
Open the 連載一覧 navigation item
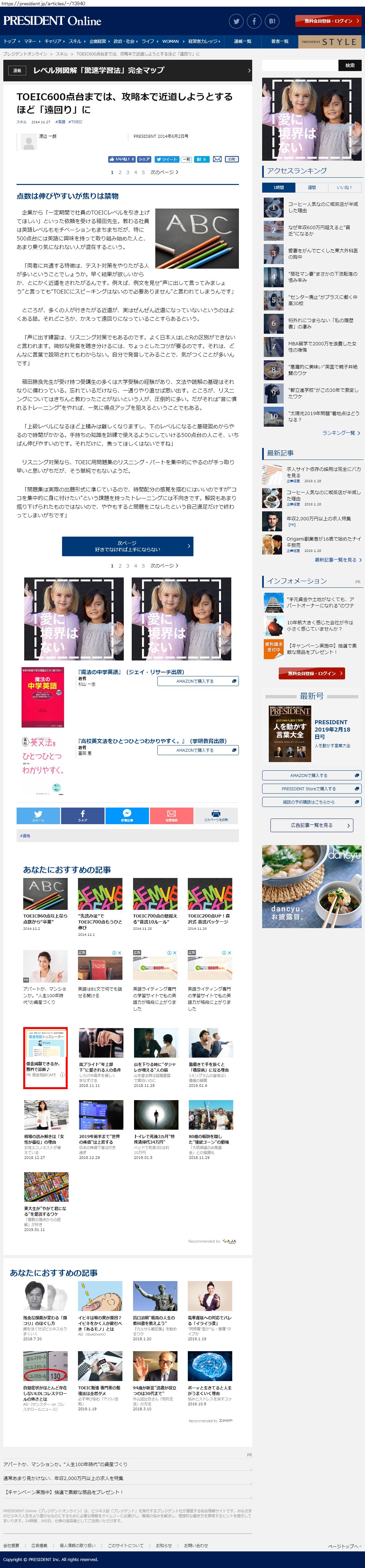[x=242, y=42]
